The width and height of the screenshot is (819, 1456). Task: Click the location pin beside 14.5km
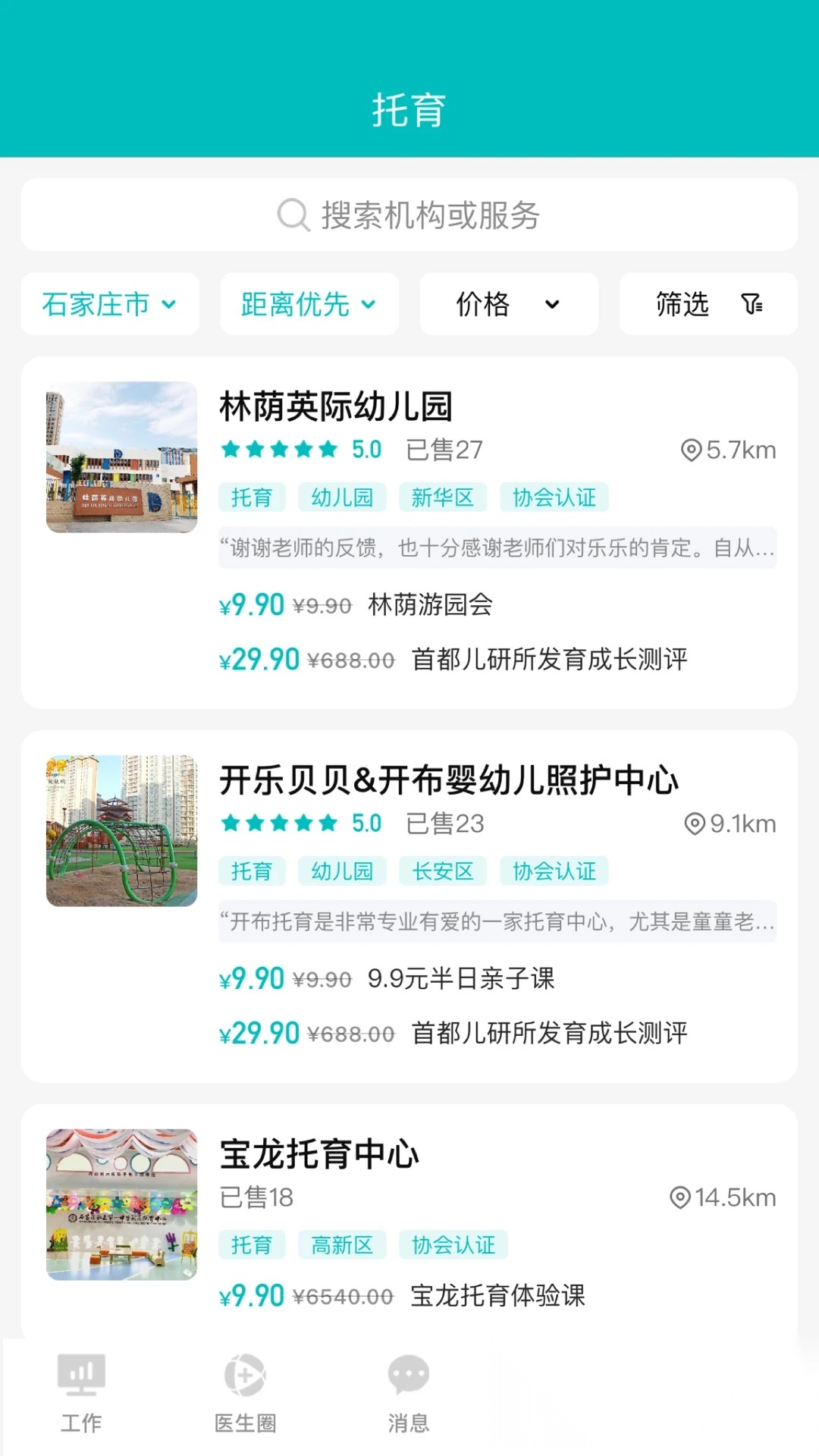tap(681, 1197)
